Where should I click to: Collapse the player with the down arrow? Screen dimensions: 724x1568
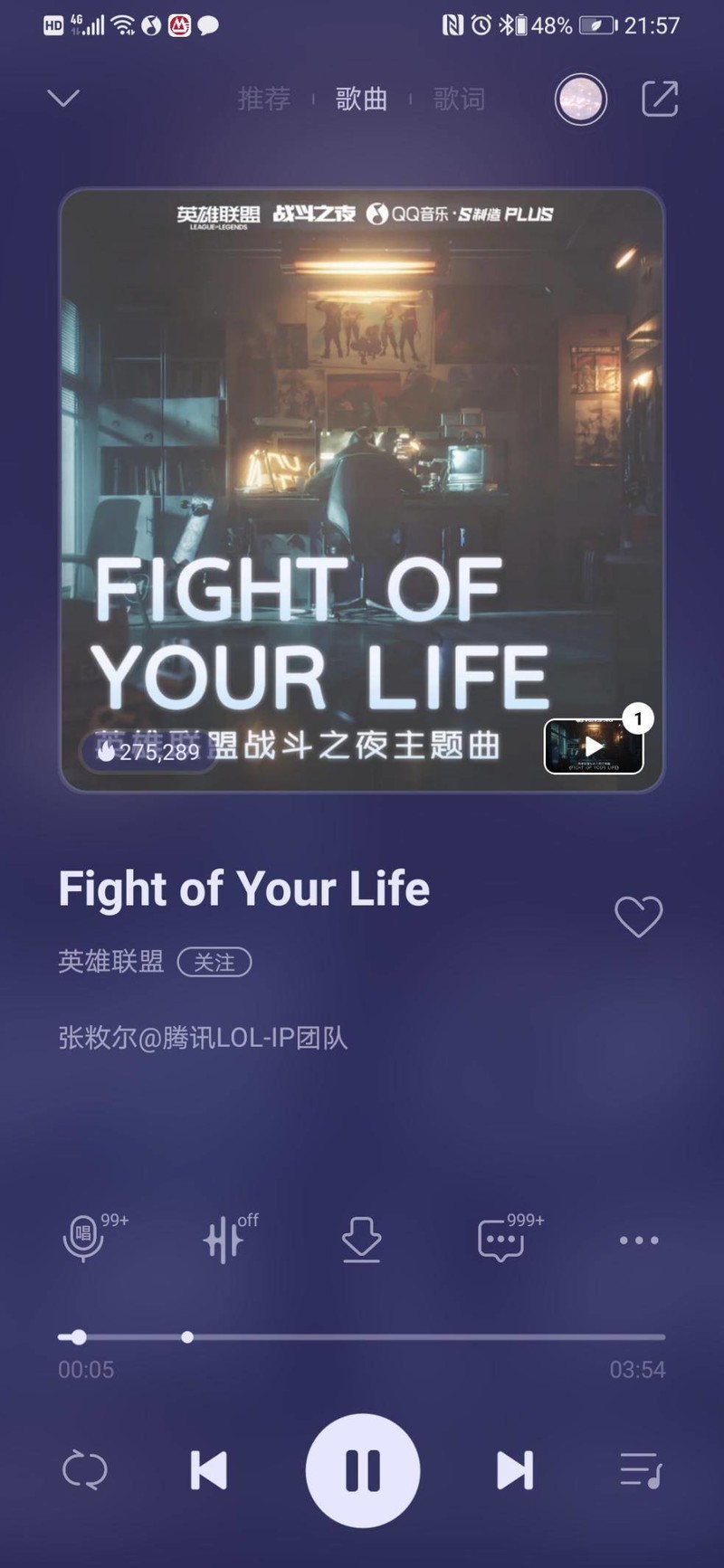(63, 98)
